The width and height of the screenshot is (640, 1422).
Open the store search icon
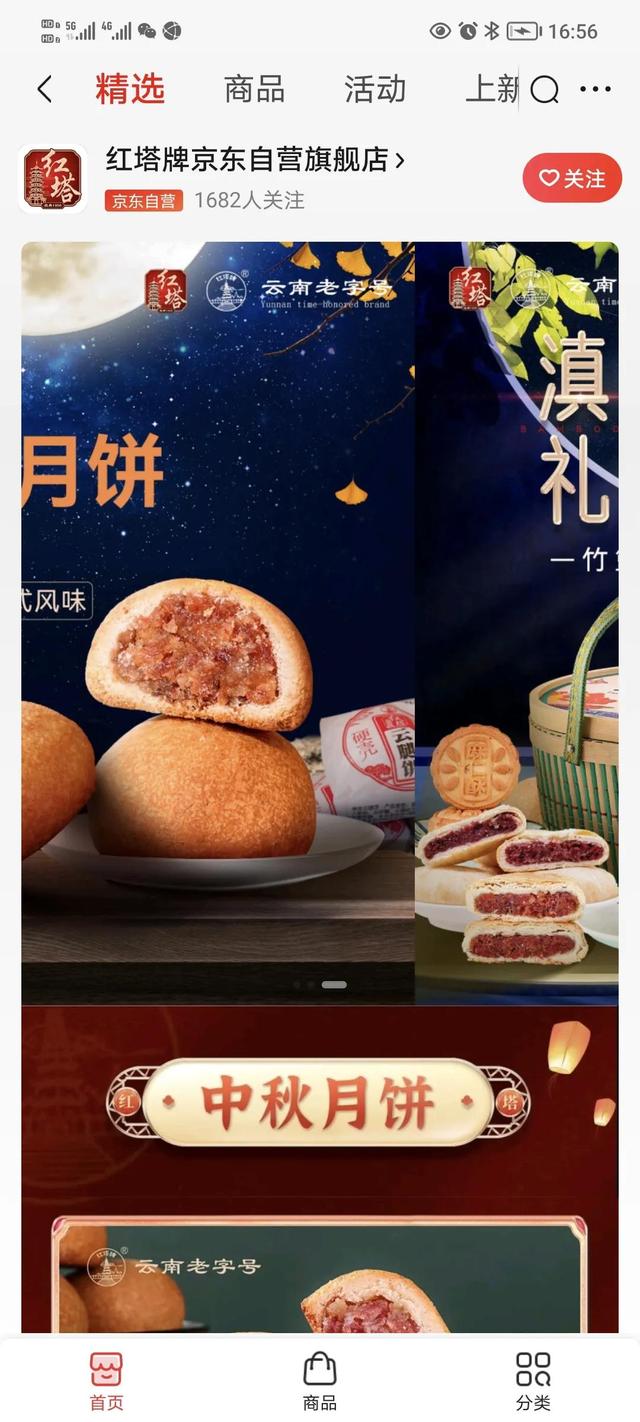(x=544, y=91)
